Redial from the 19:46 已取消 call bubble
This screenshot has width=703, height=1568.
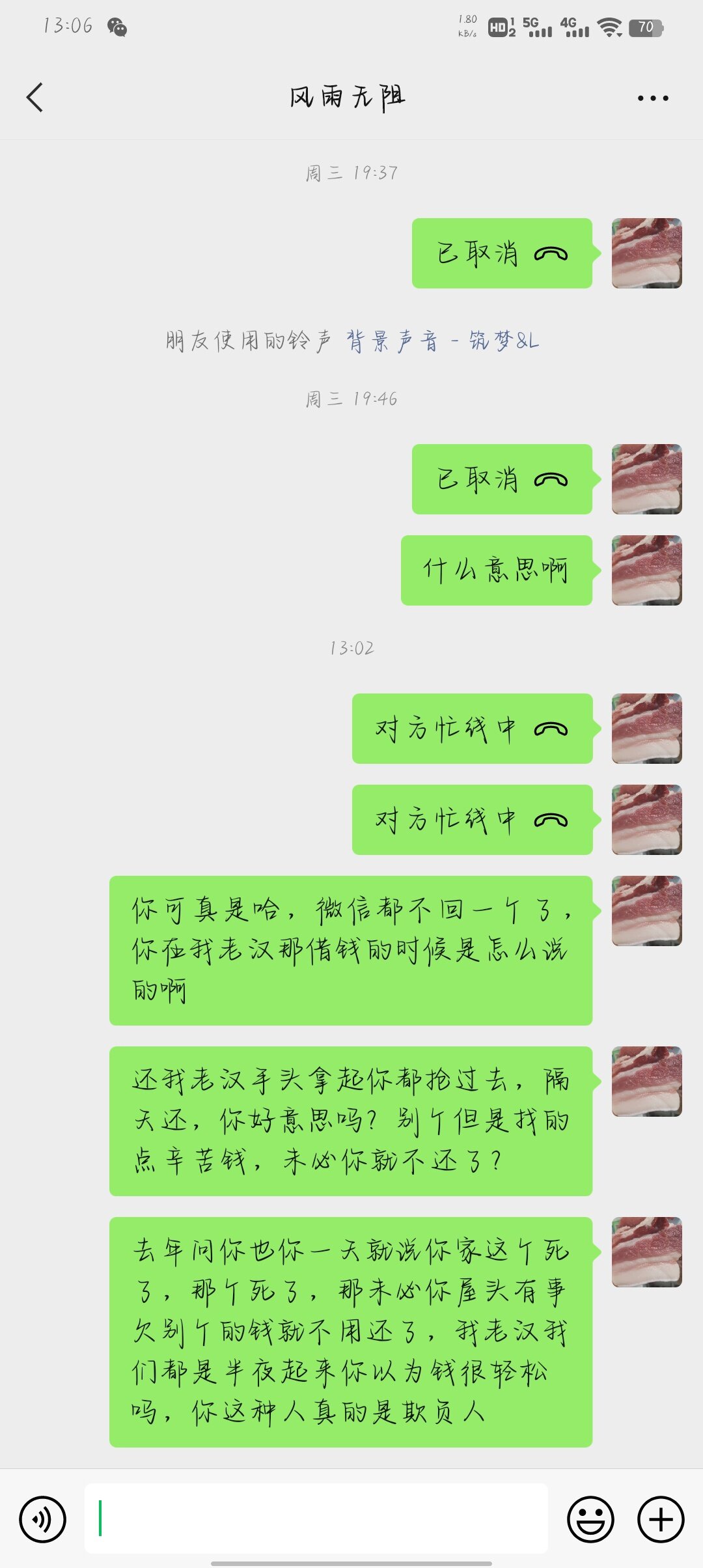tap(502, 479)
